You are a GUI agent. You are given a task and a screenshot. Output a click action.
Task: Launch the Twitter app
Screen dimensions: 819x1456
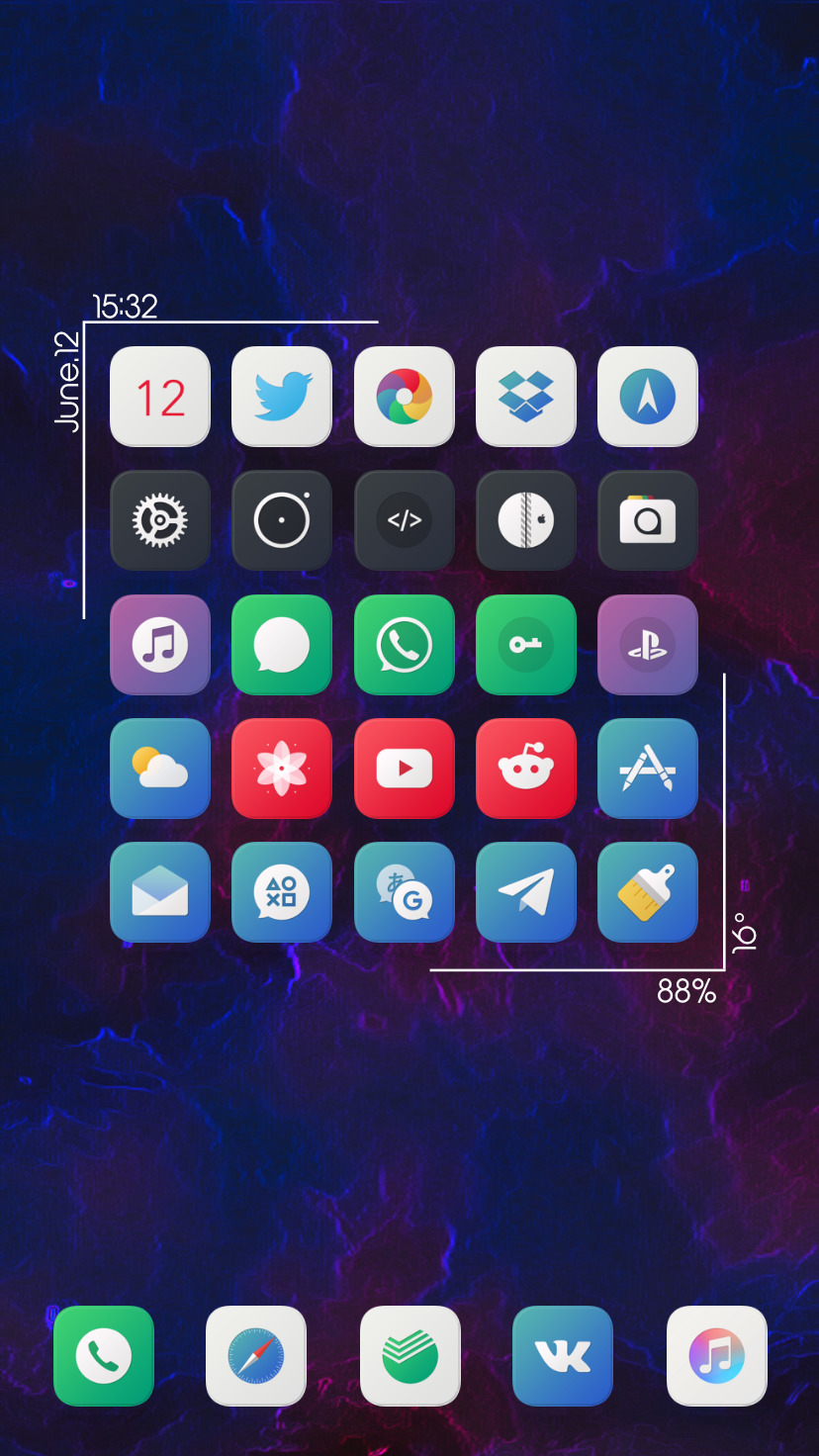[282, 397]
